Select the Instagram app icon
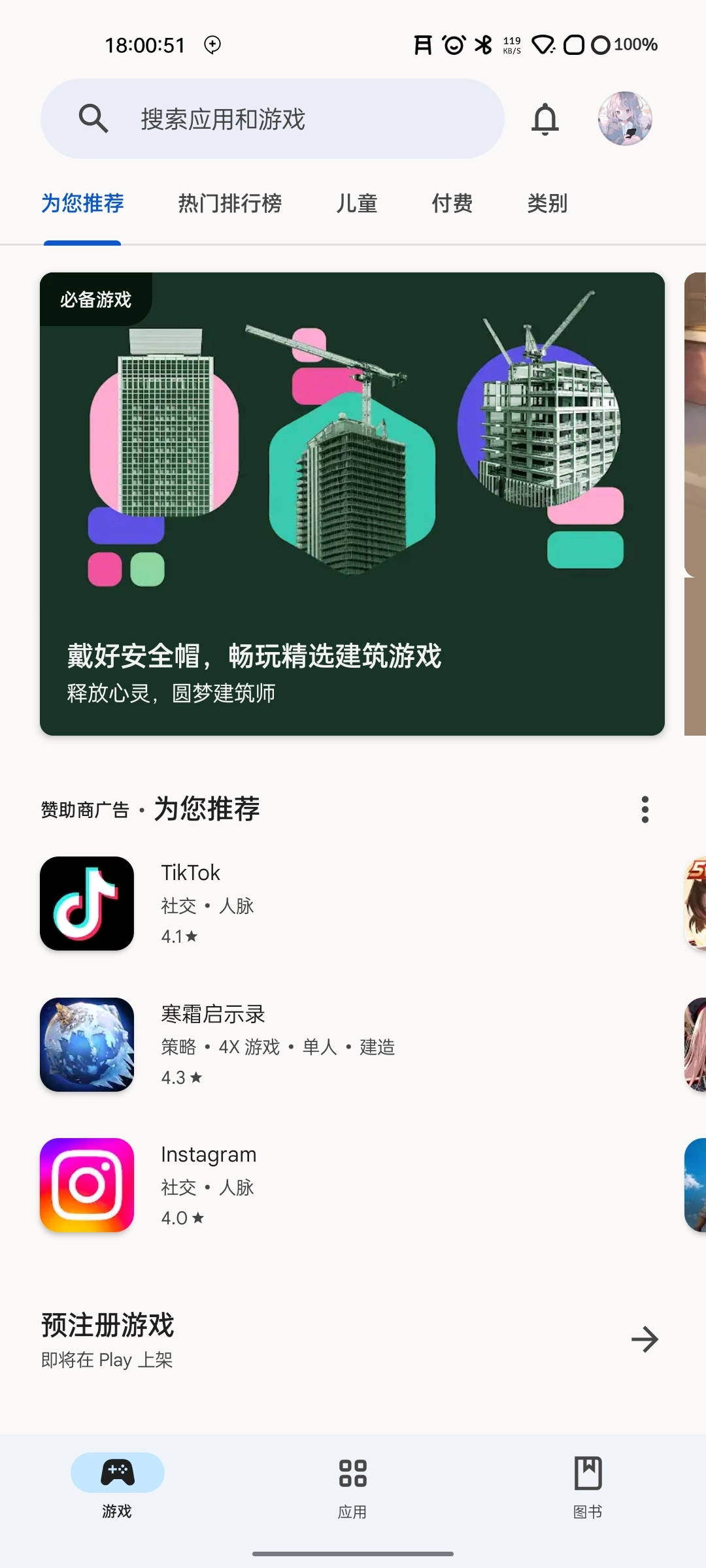The image size is (706, 1568). tap(87, 1186)
